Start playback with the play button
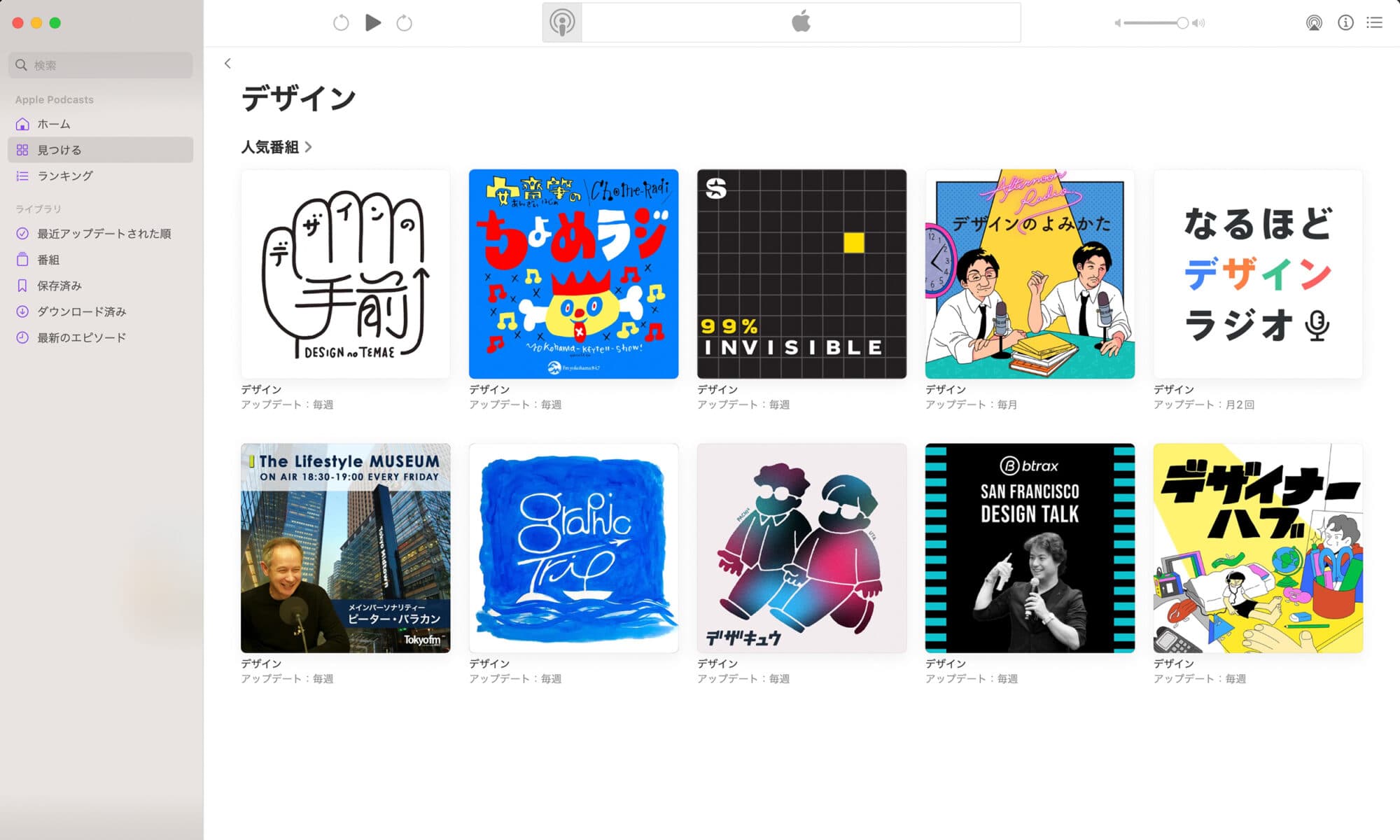The image size is (1400, 840). point(373,23)
